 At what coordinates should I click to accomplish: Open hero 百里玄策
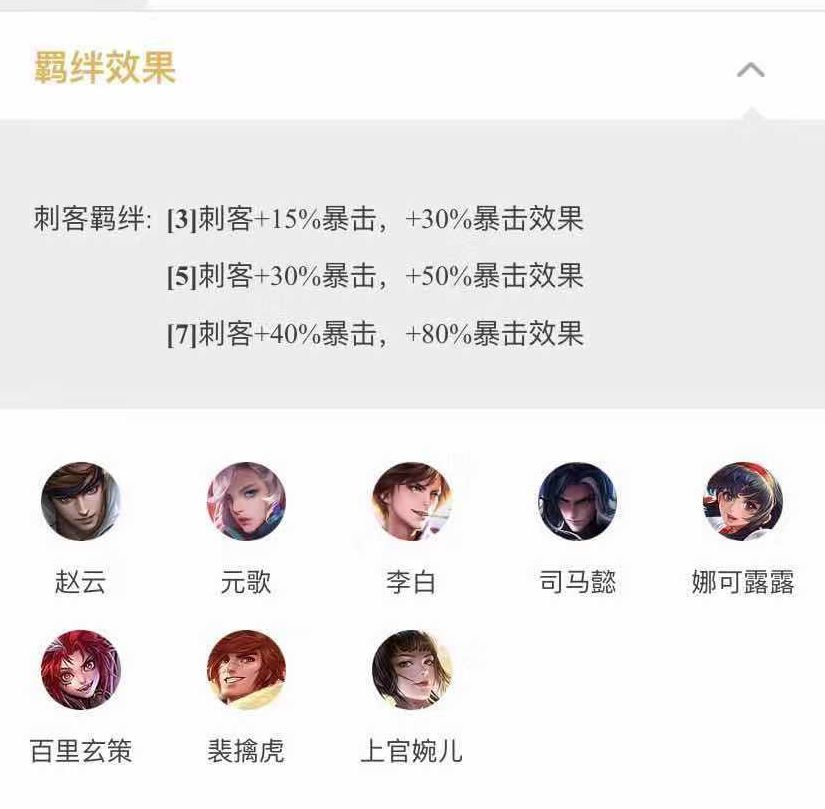(80, 670)
